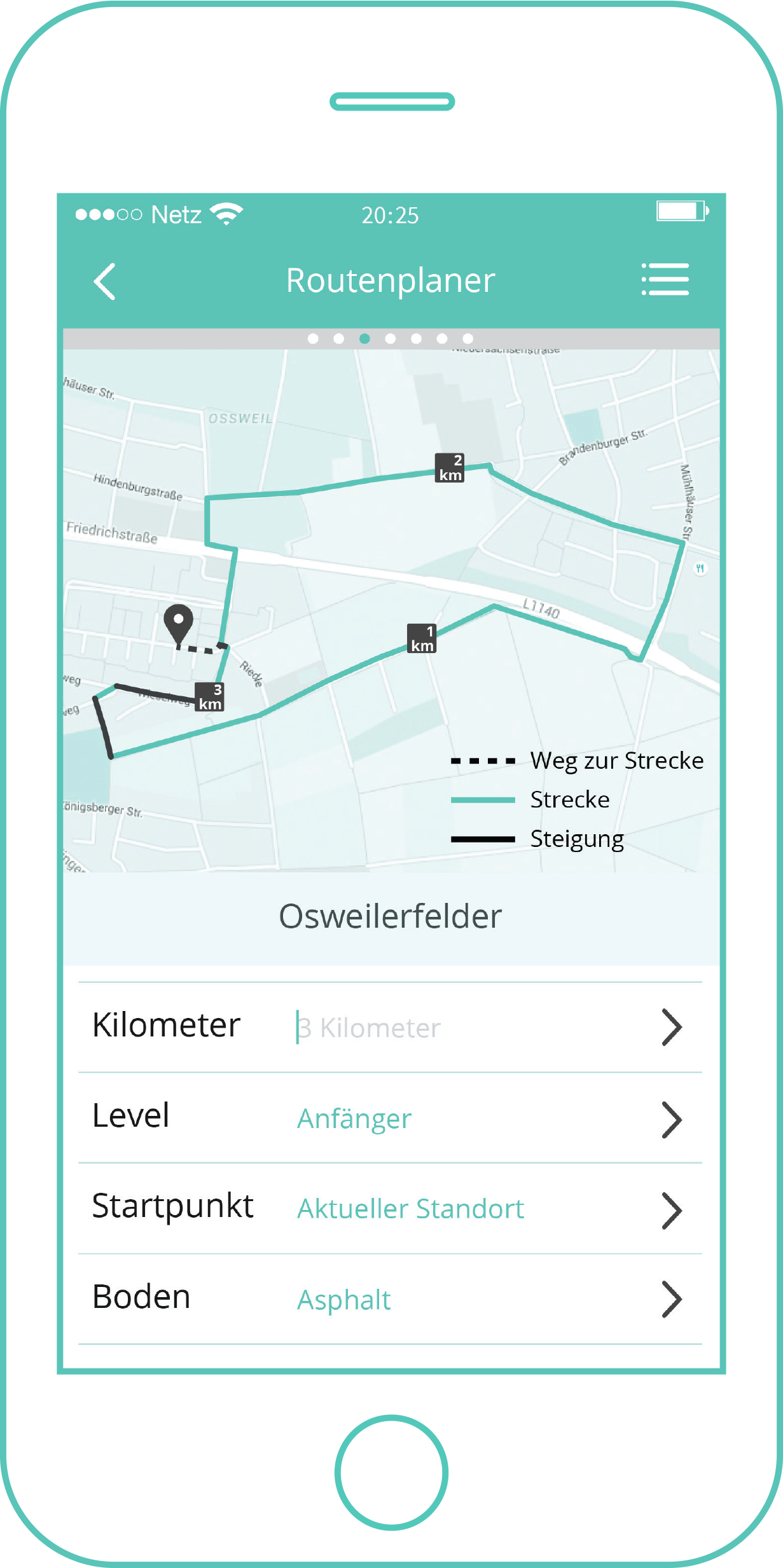This screenshot has width=783, height=1568.
Task: Tap the Kilometer input field
Action: [x=445, y=1028]
